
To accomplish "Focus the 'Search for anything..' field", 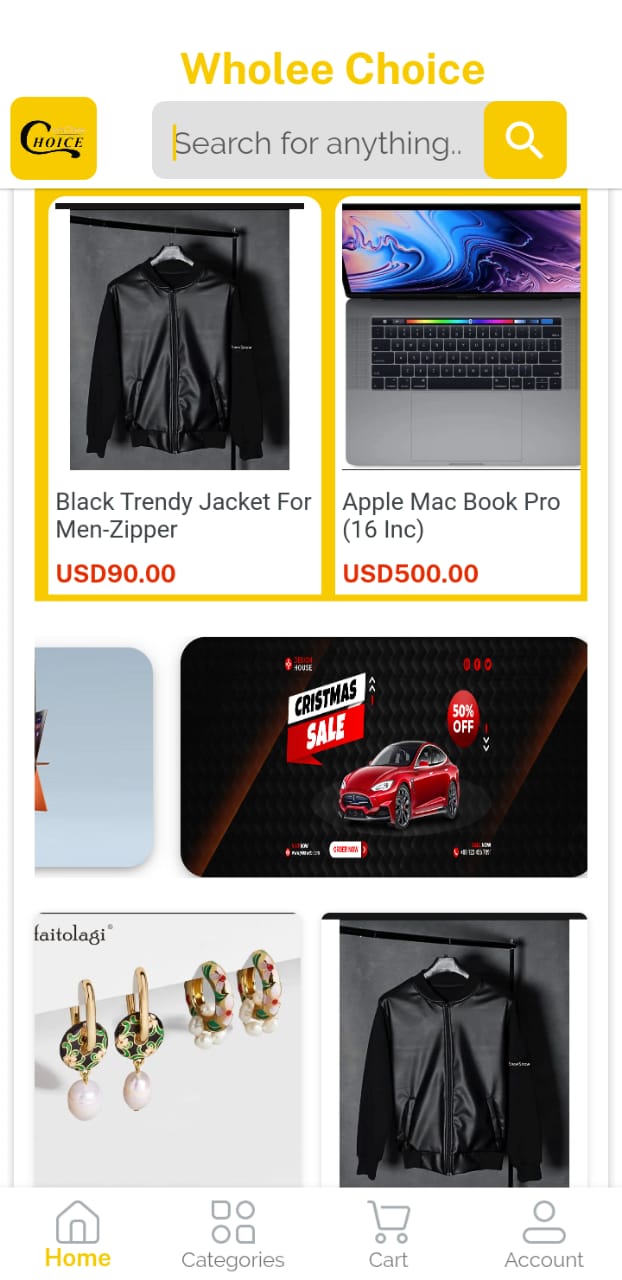I will click(318, 140).
